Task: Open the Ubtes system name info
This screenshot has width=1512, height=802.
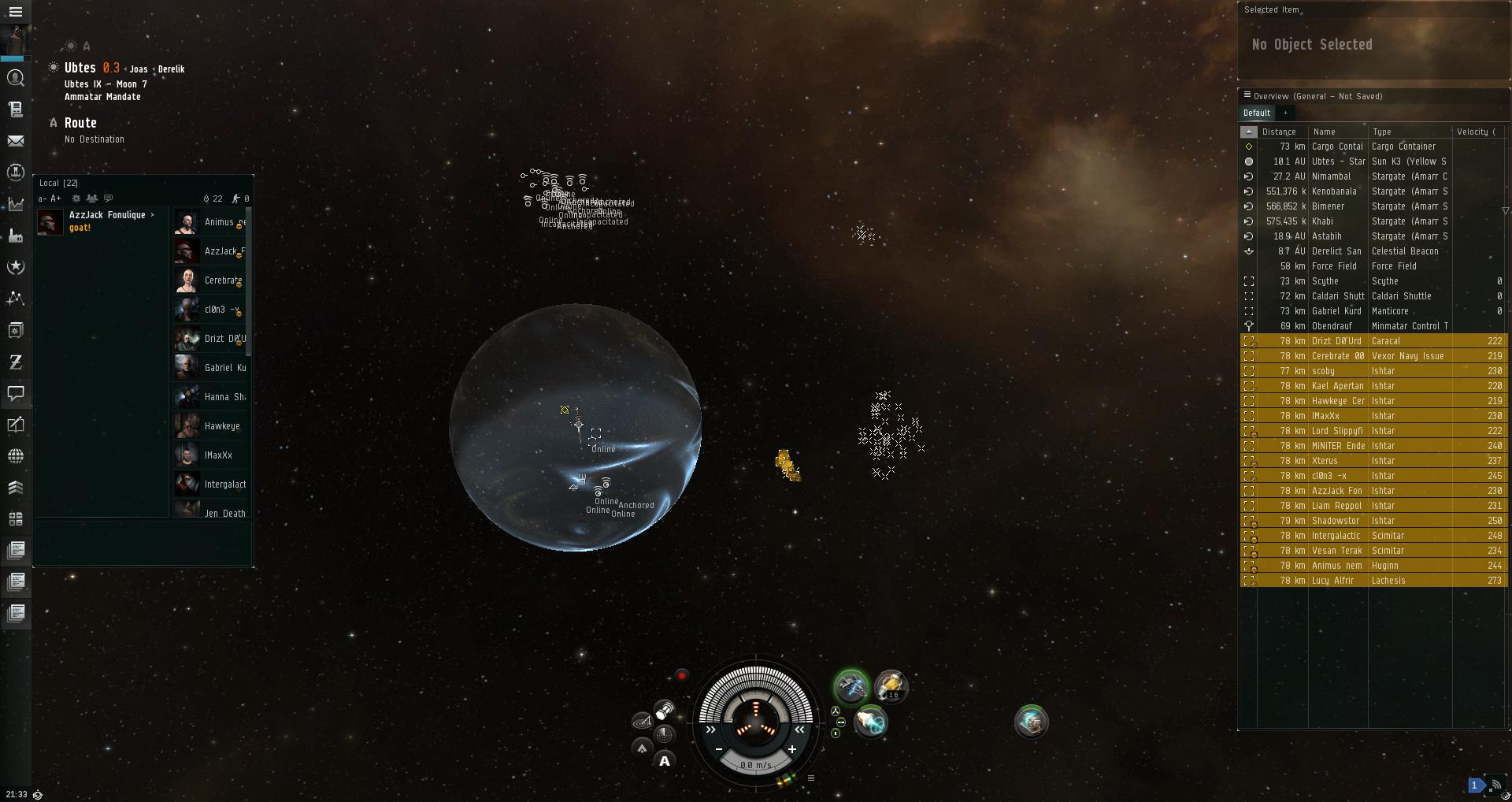Action: pyautogui.click(x=80, y=69)
